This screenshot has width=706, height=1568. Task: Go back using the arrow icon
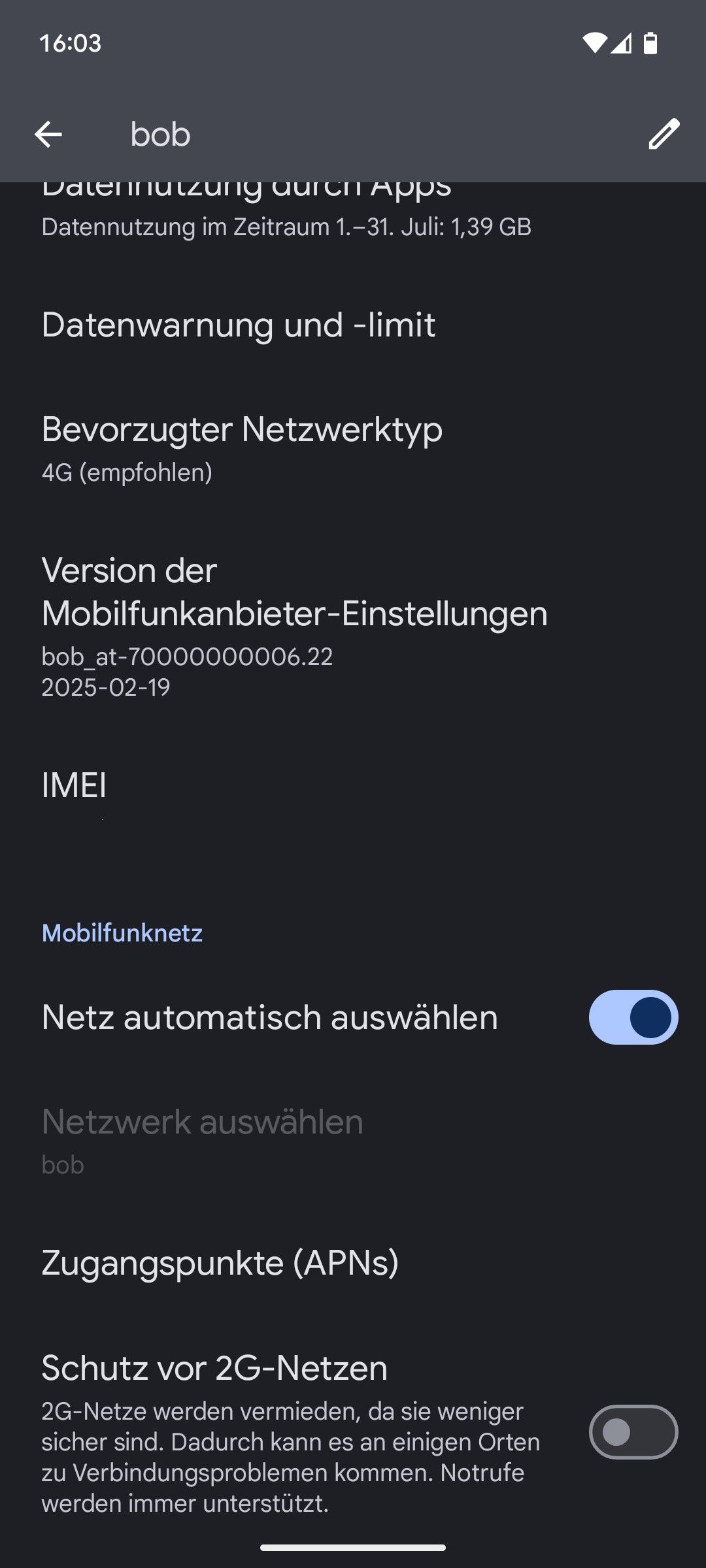[48, 135]
